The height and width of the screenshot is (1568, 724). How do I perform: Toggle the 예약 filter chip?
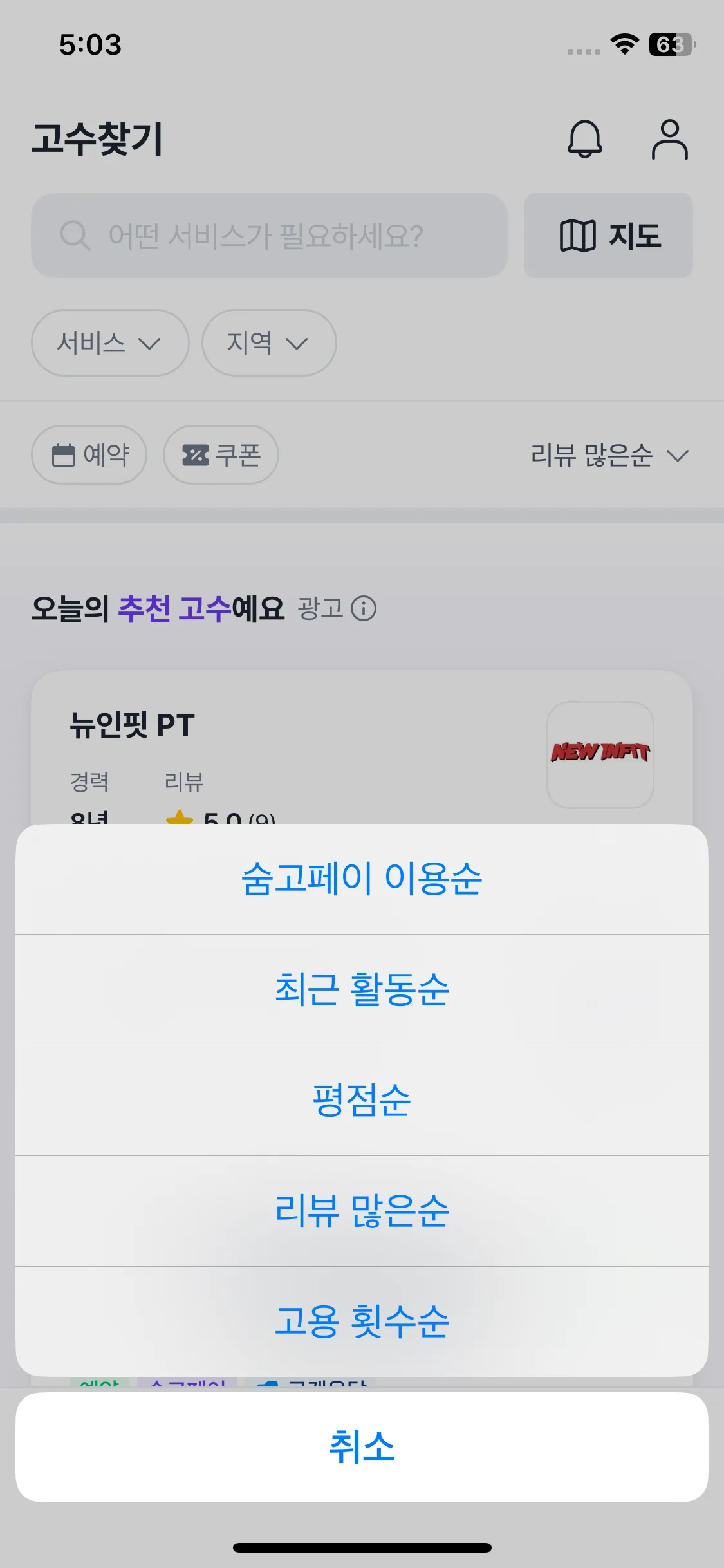(89, 454)
